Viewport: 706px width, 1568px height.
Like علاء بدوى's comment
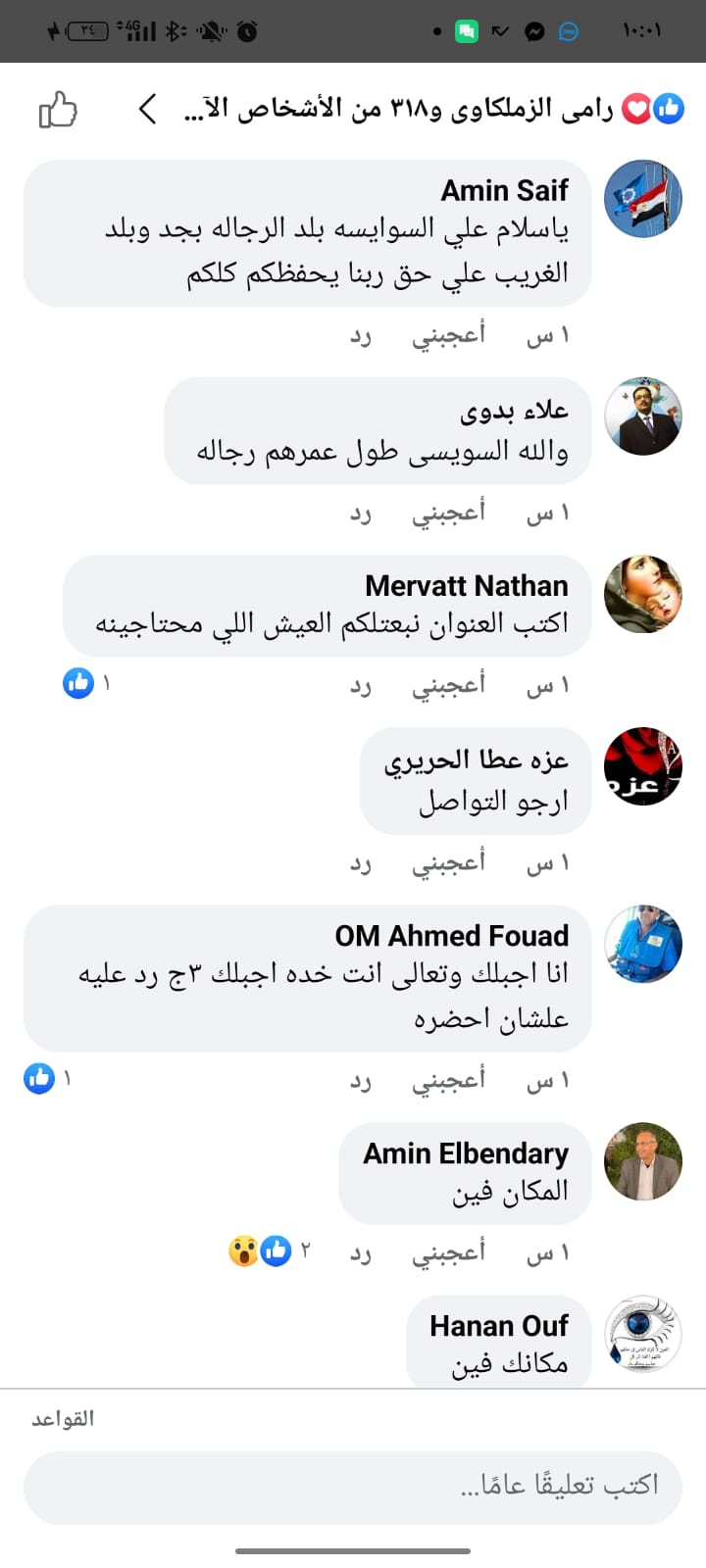[448, 513]
